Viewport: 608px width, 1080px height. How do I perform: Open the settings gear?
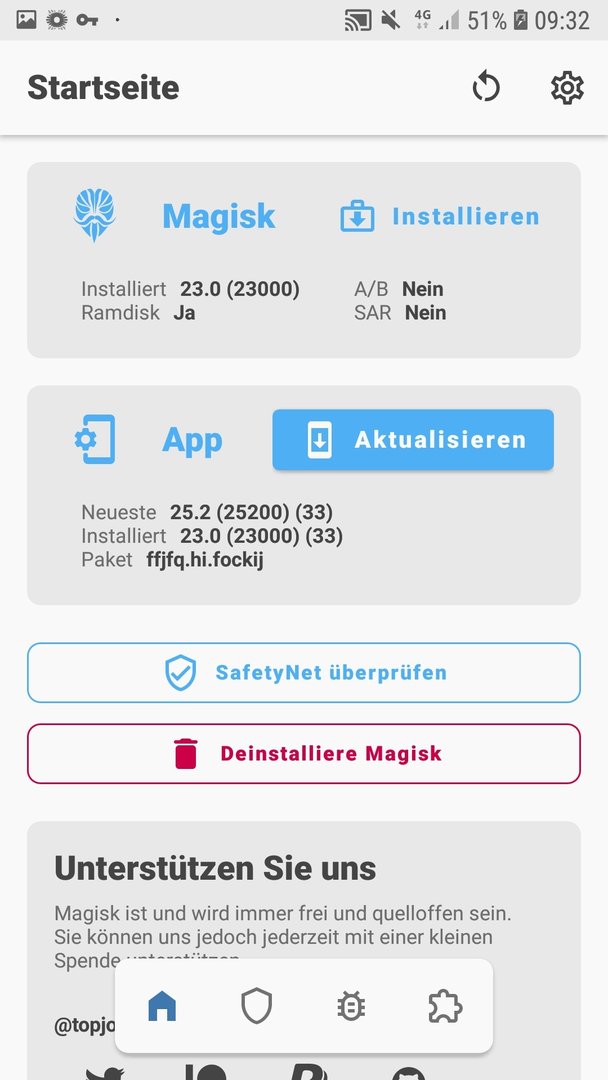[567, 88]
